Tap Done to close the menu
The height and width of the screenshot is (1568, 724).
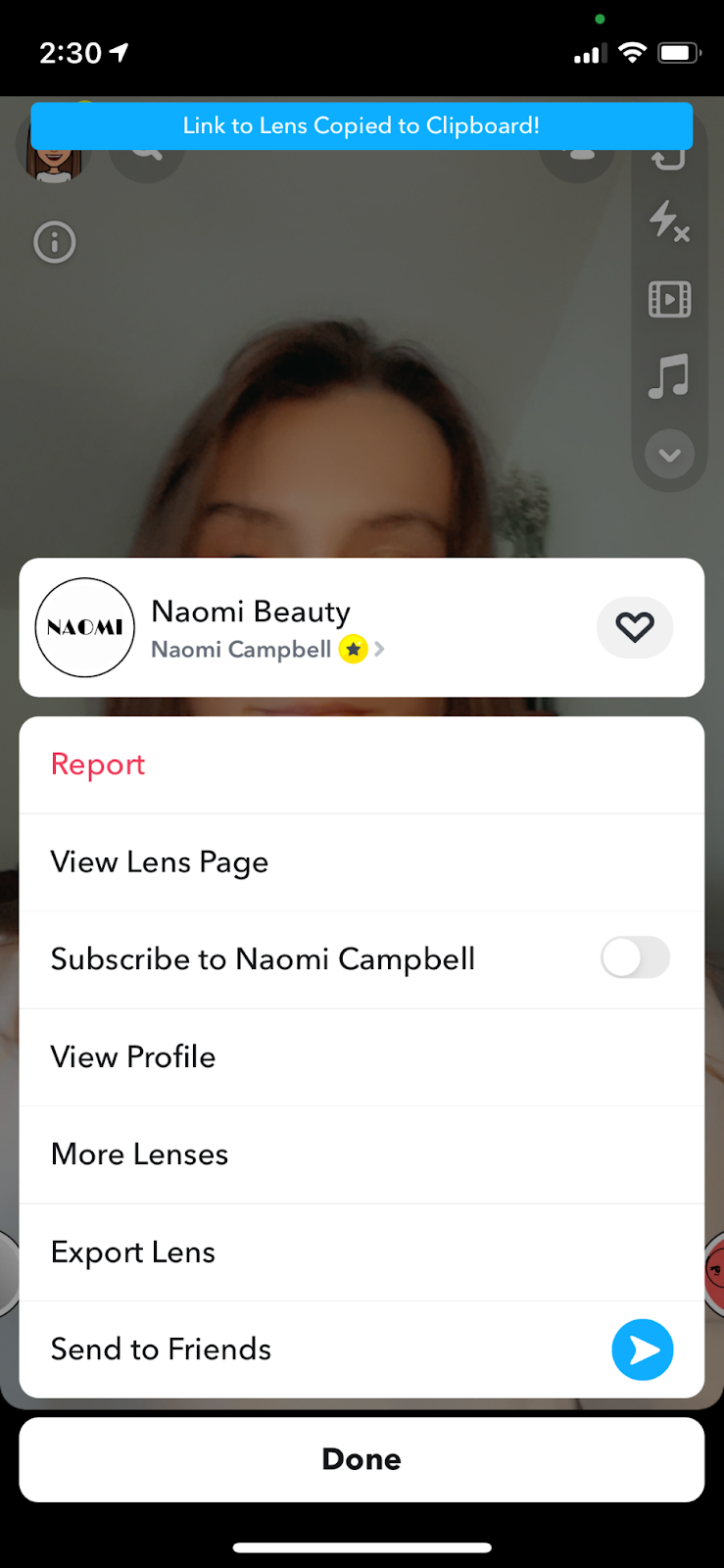point(362,1459)
